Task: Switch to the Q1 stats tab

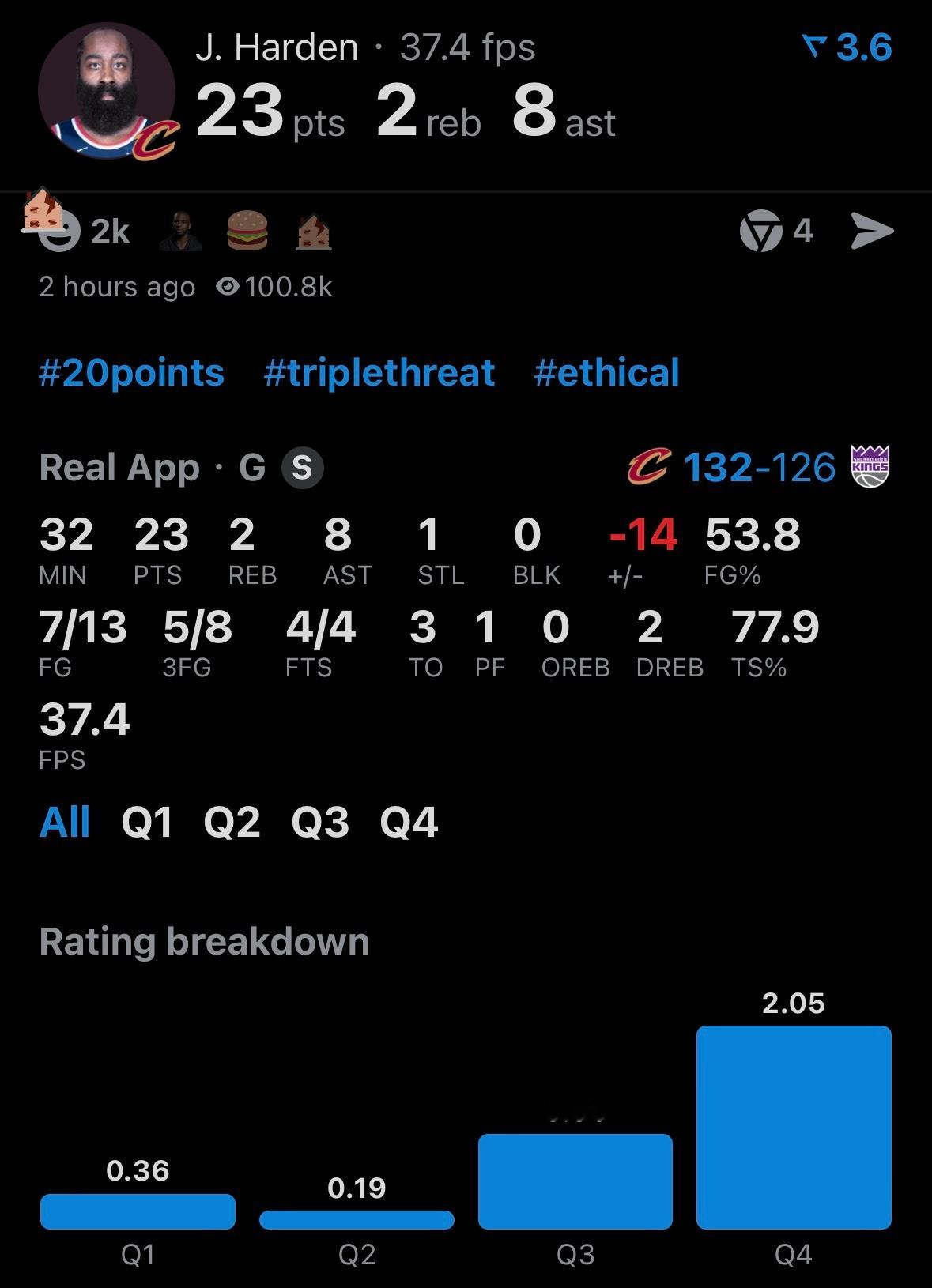Action: (x=145, y=823)
